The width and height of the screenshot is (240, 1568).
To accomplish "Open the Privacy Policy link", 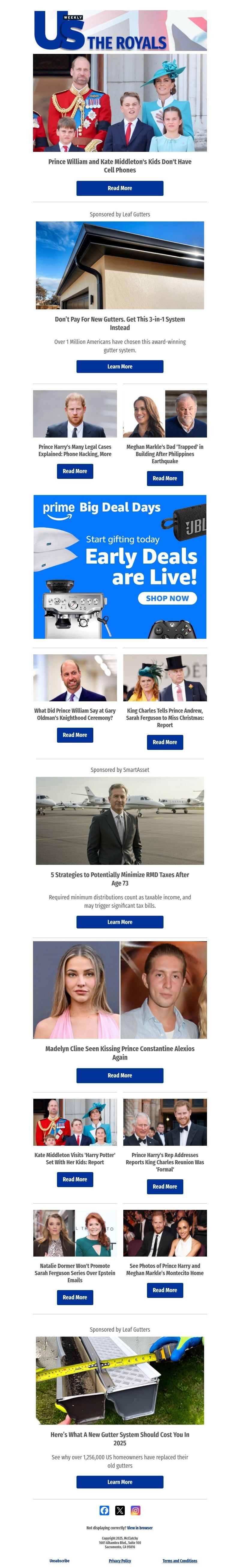I will pos(120,1561).
